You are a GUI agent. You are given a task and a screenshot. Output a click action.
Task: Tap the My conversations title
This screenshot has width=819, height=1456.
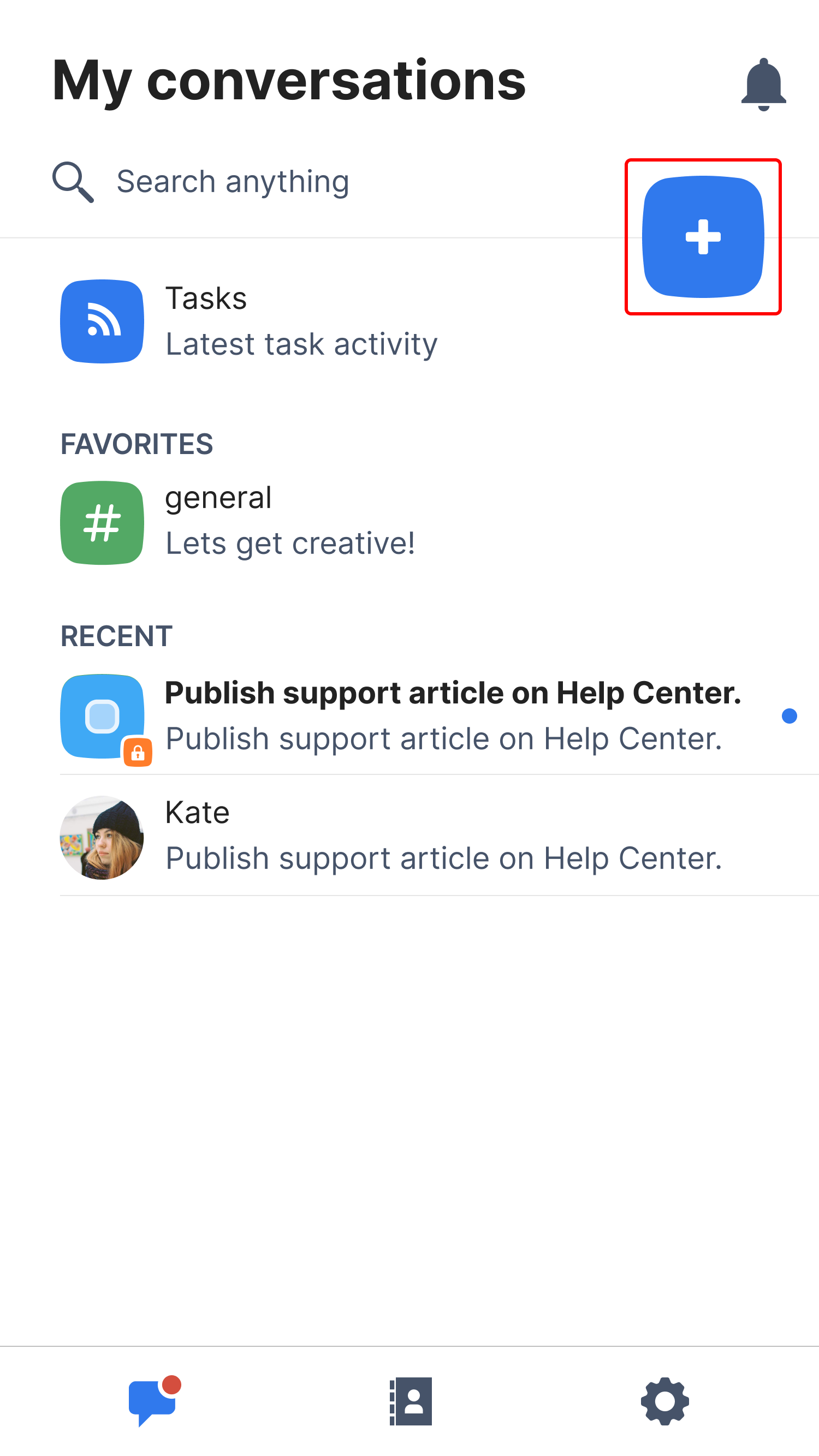coord(287,79)
